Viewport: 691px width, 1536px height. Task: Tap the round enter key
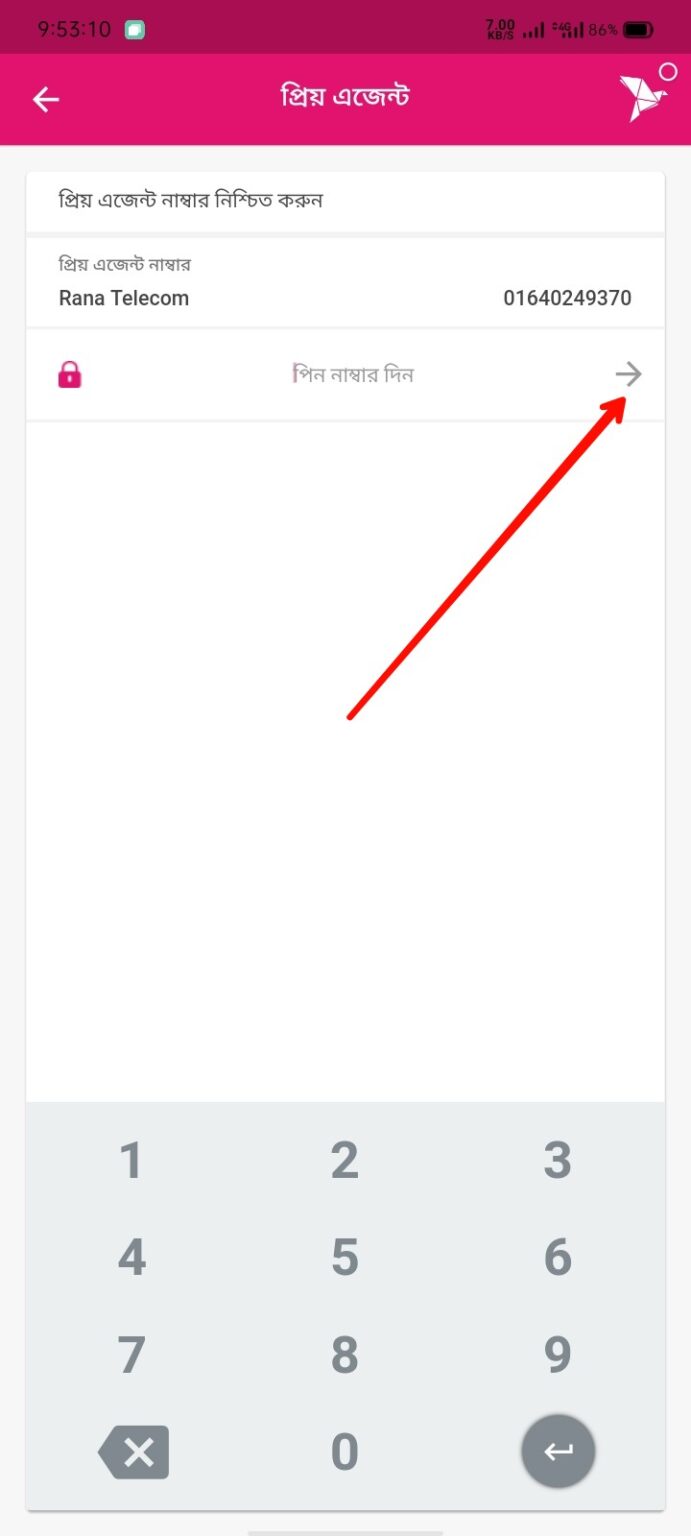coord(558,1451)
